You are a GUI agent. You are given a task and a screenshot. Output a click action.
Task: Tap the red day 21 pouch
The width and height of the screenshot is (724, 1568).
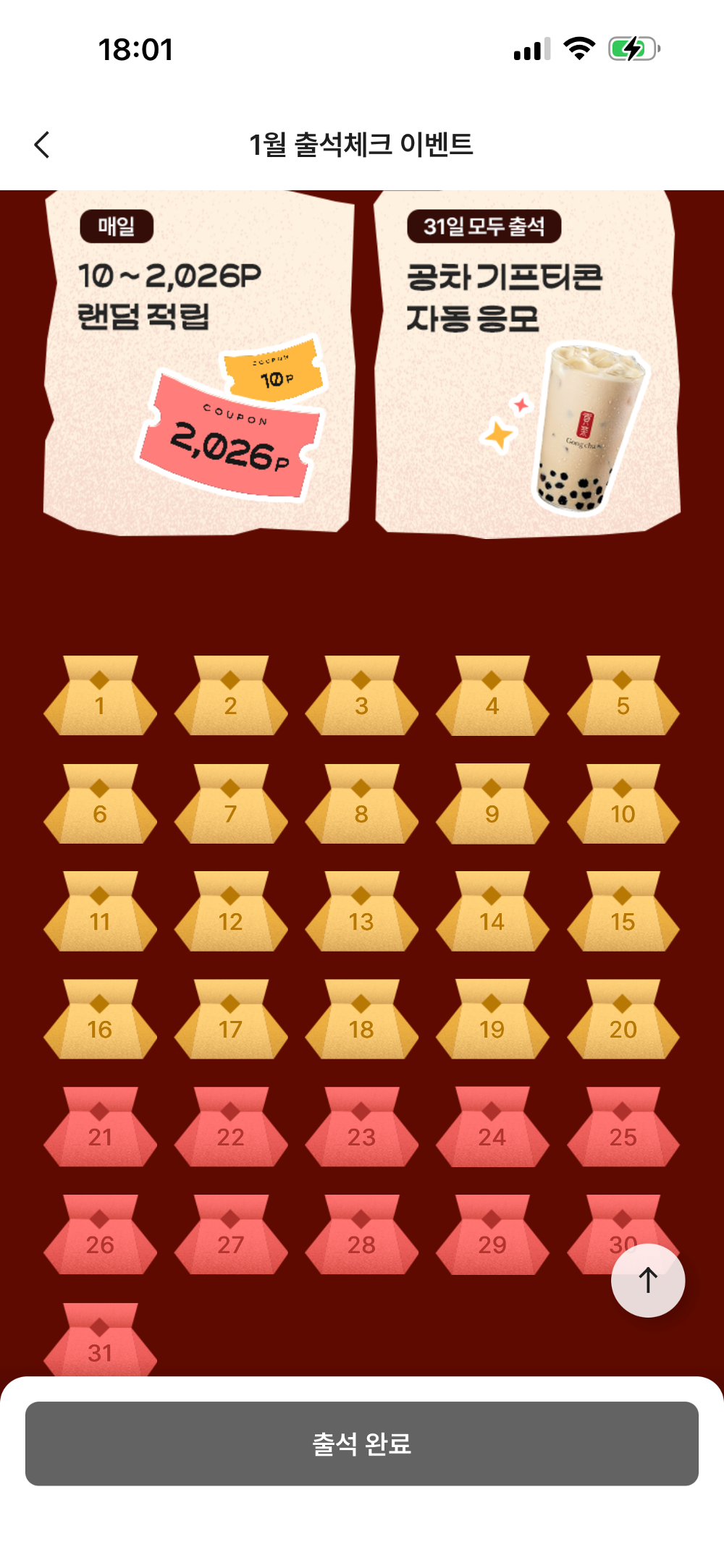point(100,1129)
